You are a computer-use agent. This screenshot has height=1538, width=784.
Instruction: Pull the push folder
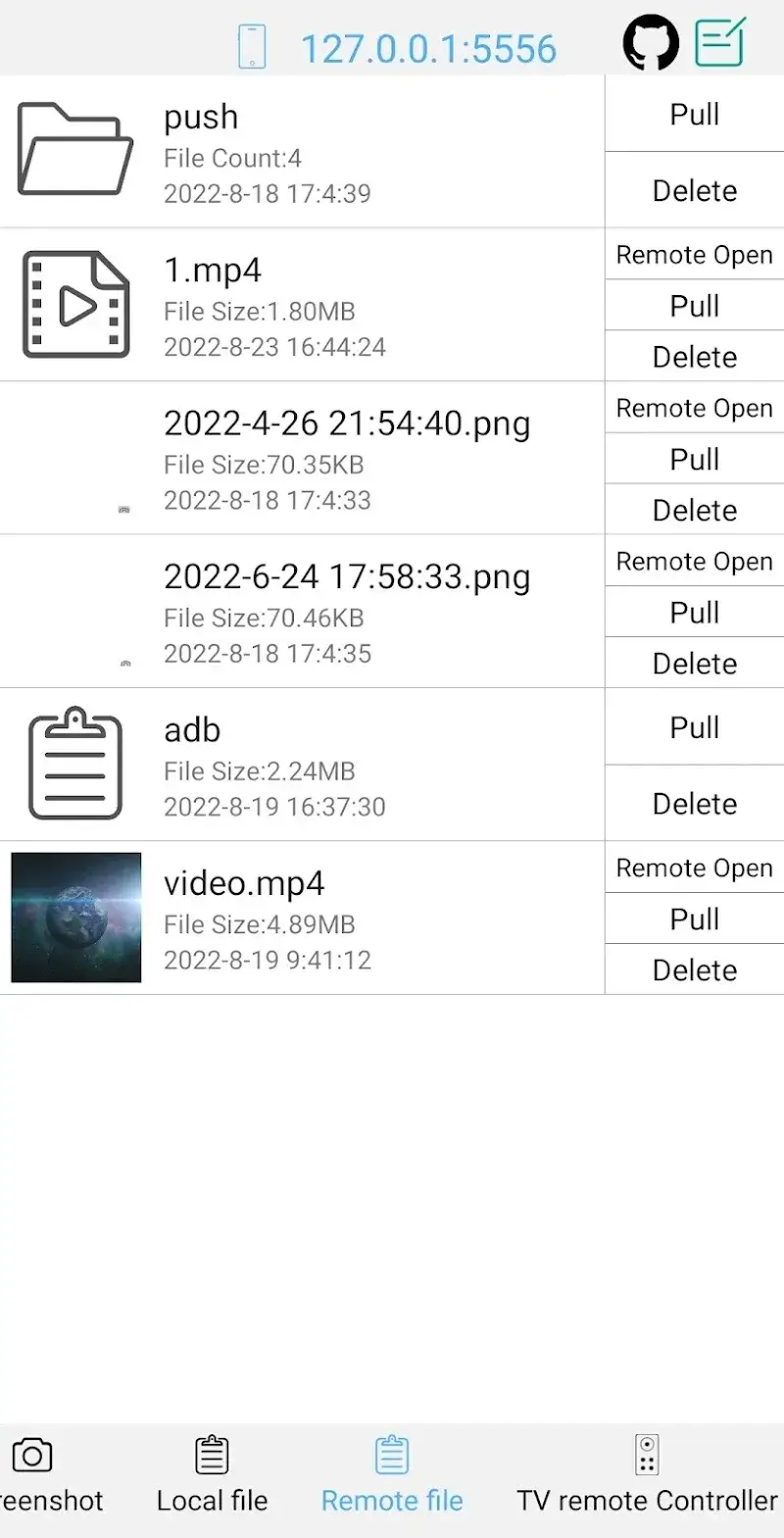click(x=694, y=115)
